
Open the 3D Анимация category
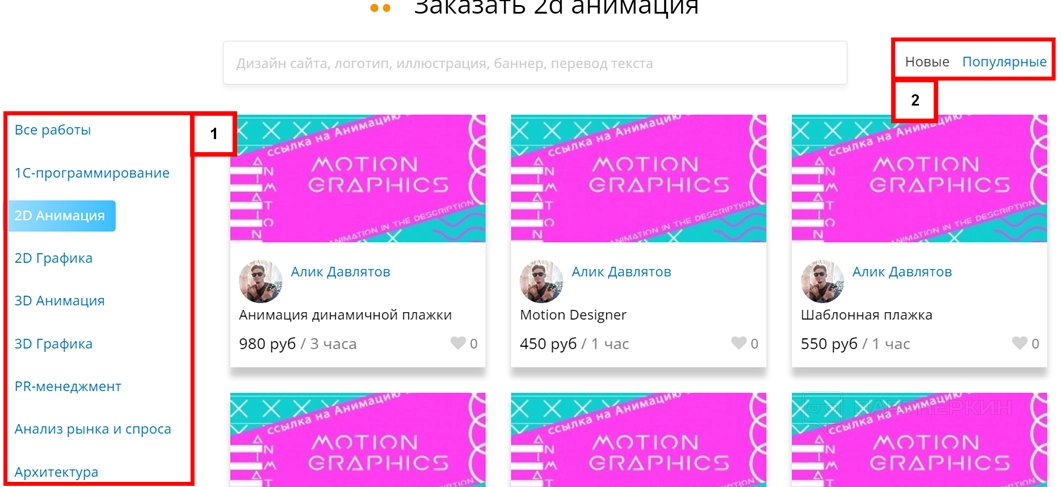pos(59,301)
